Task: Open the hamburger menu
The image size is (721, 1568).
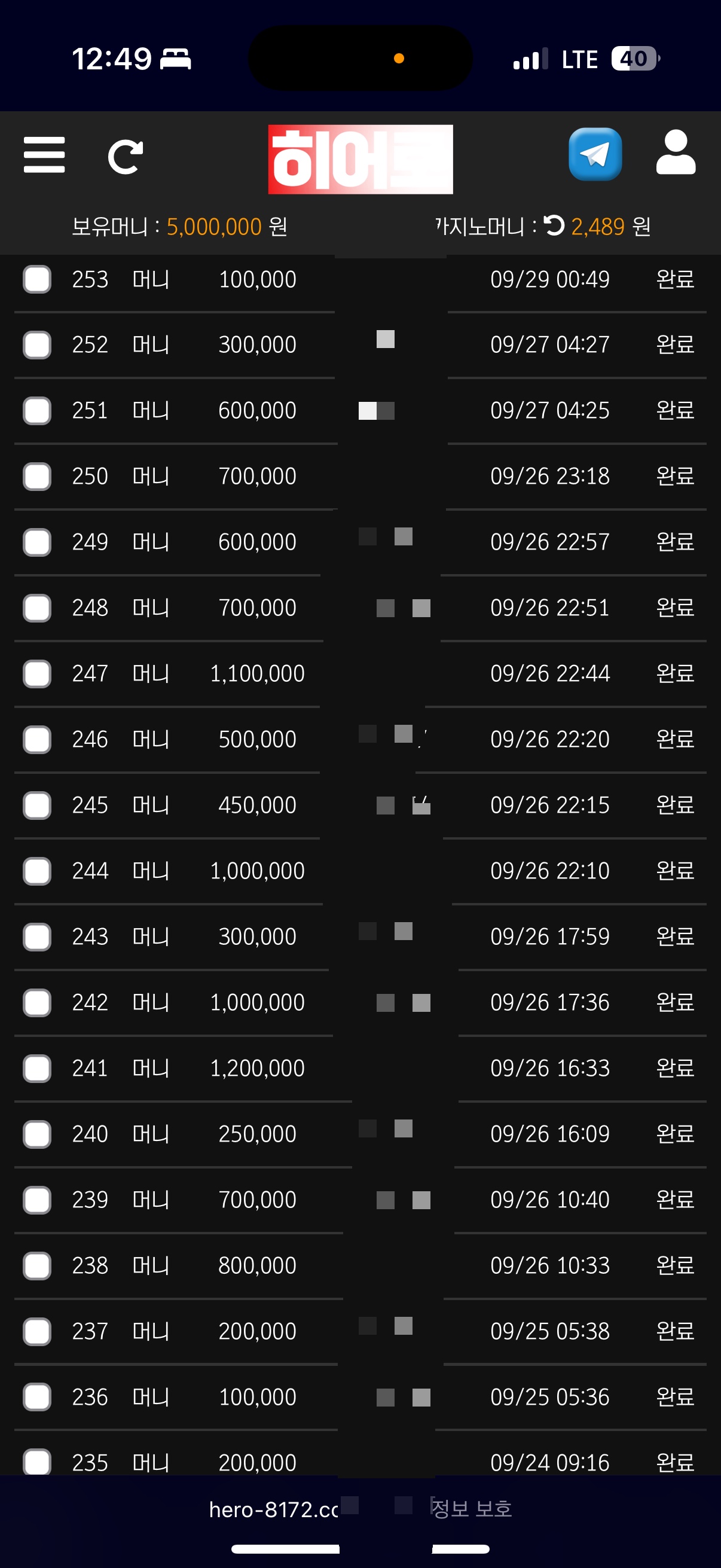Action: pos(44,155)
